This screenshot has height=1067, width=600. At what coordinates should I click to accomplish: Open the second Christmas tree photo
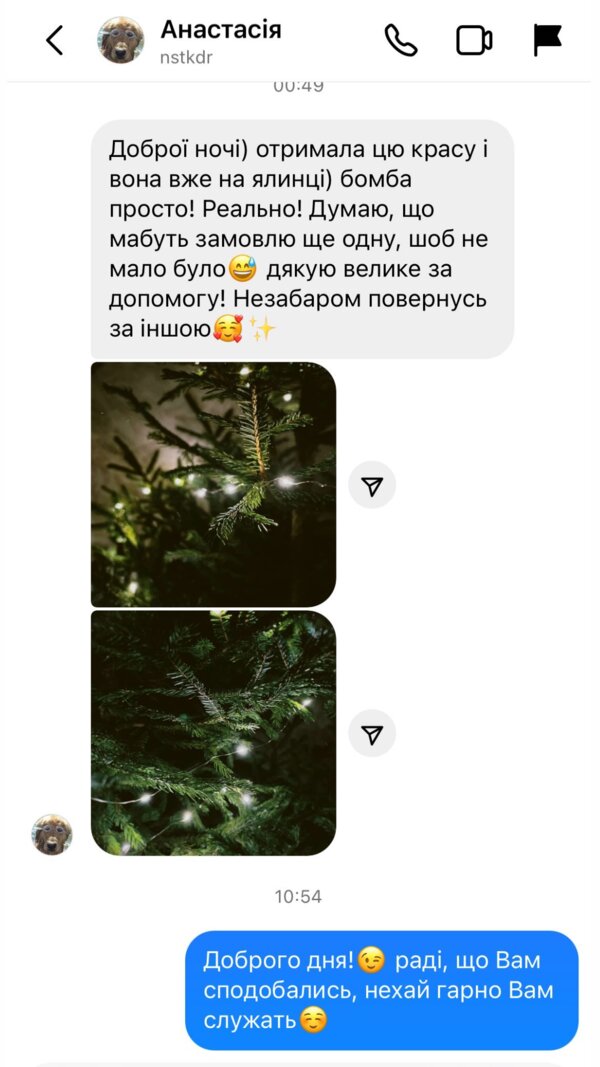(213, 733)
